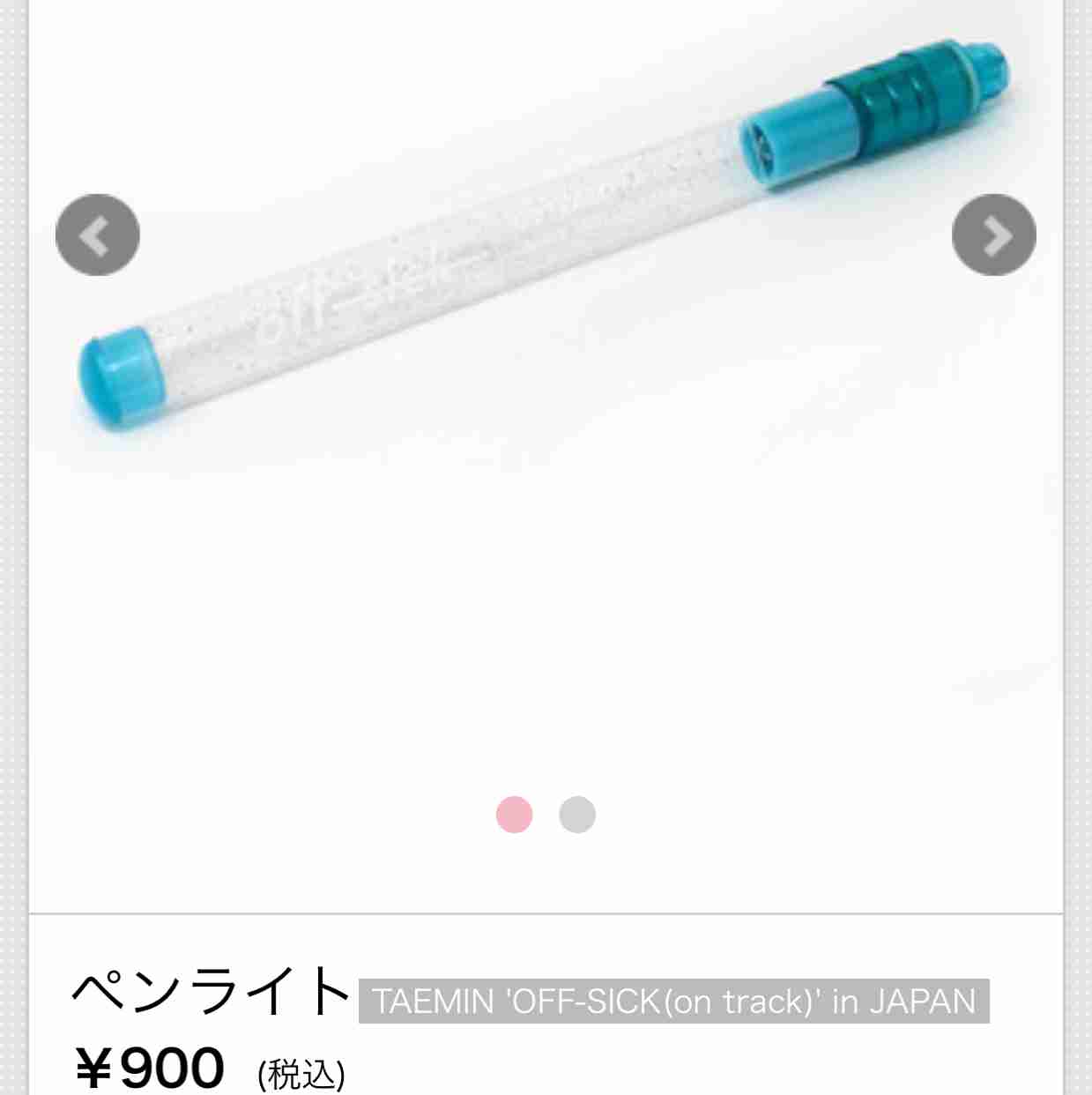Advance to the next product image

tap(993, 235)
